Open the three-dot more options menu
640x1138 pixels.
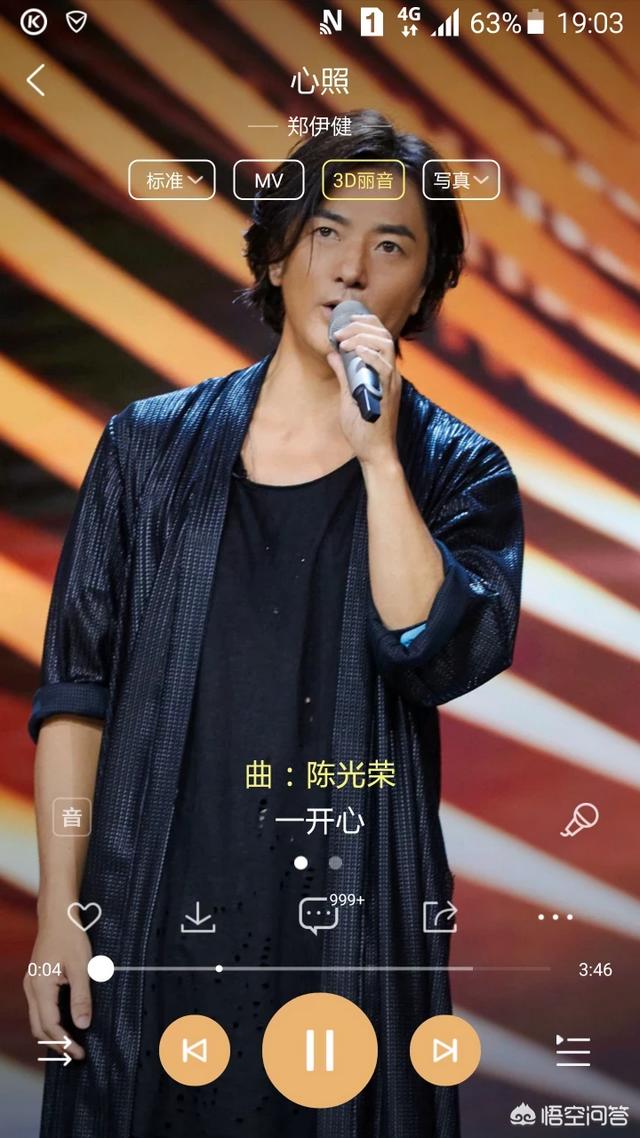[555, 916]
